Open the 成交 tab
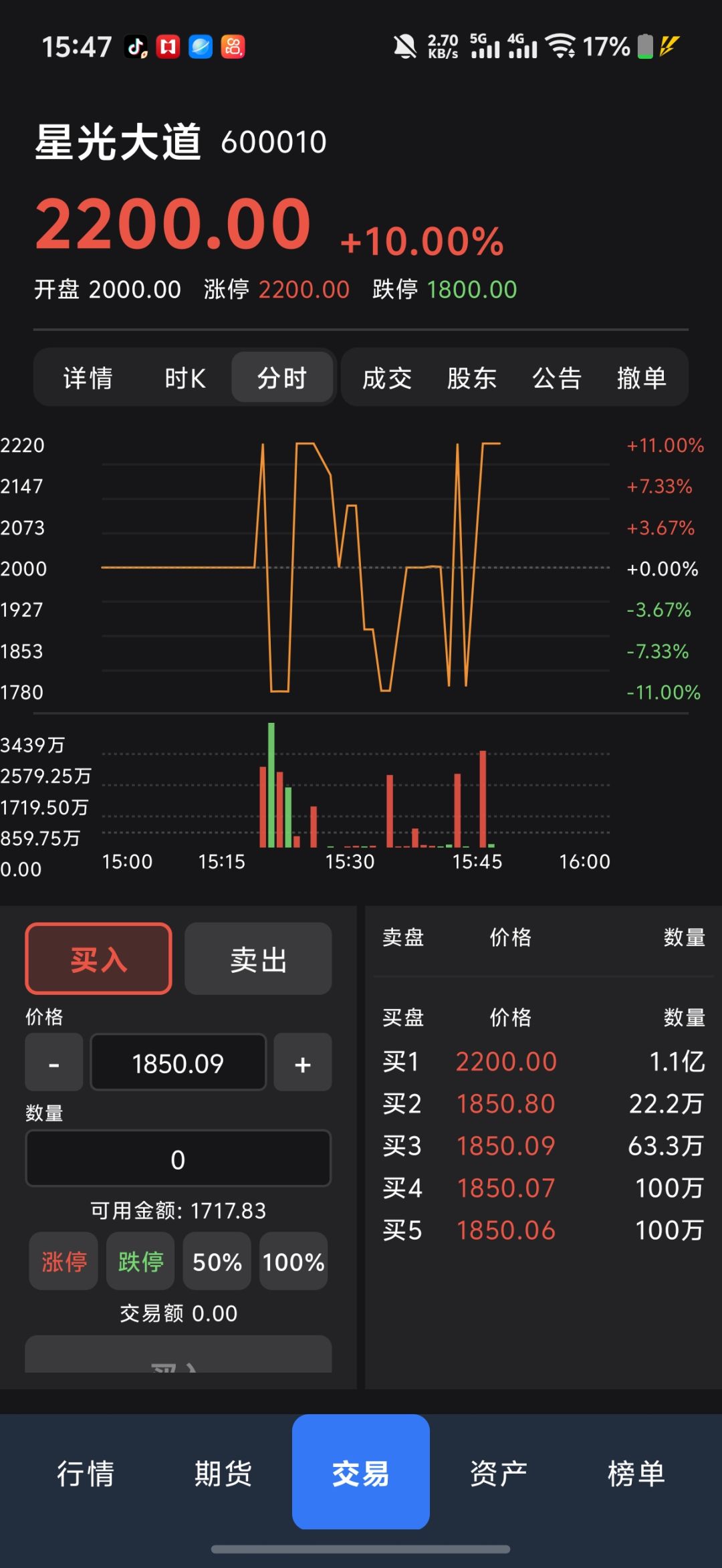The image size is (722, 1568). point(386,378)
